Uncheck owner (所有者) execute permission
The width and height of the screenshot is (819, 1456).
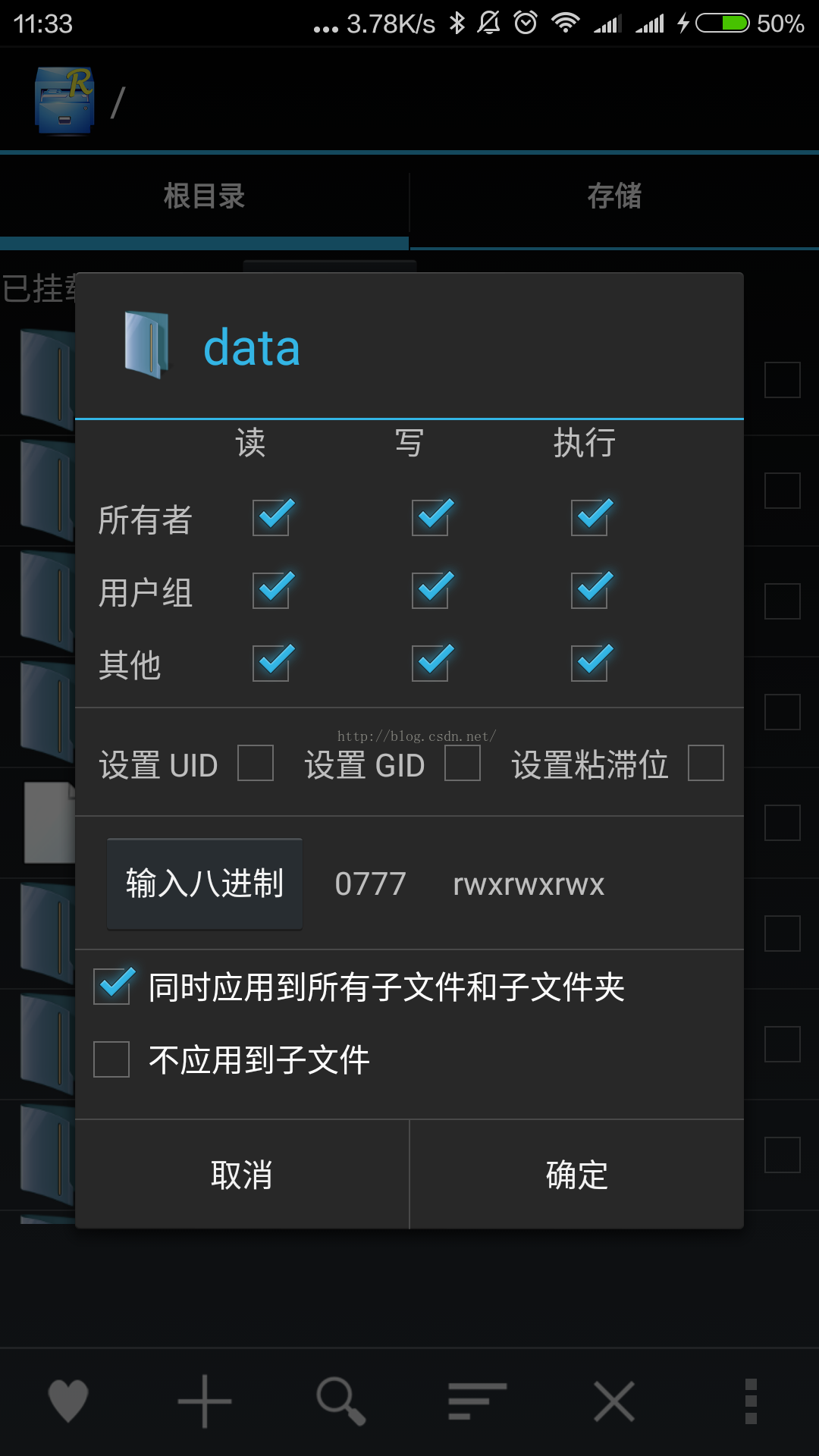tap(589, 519)
